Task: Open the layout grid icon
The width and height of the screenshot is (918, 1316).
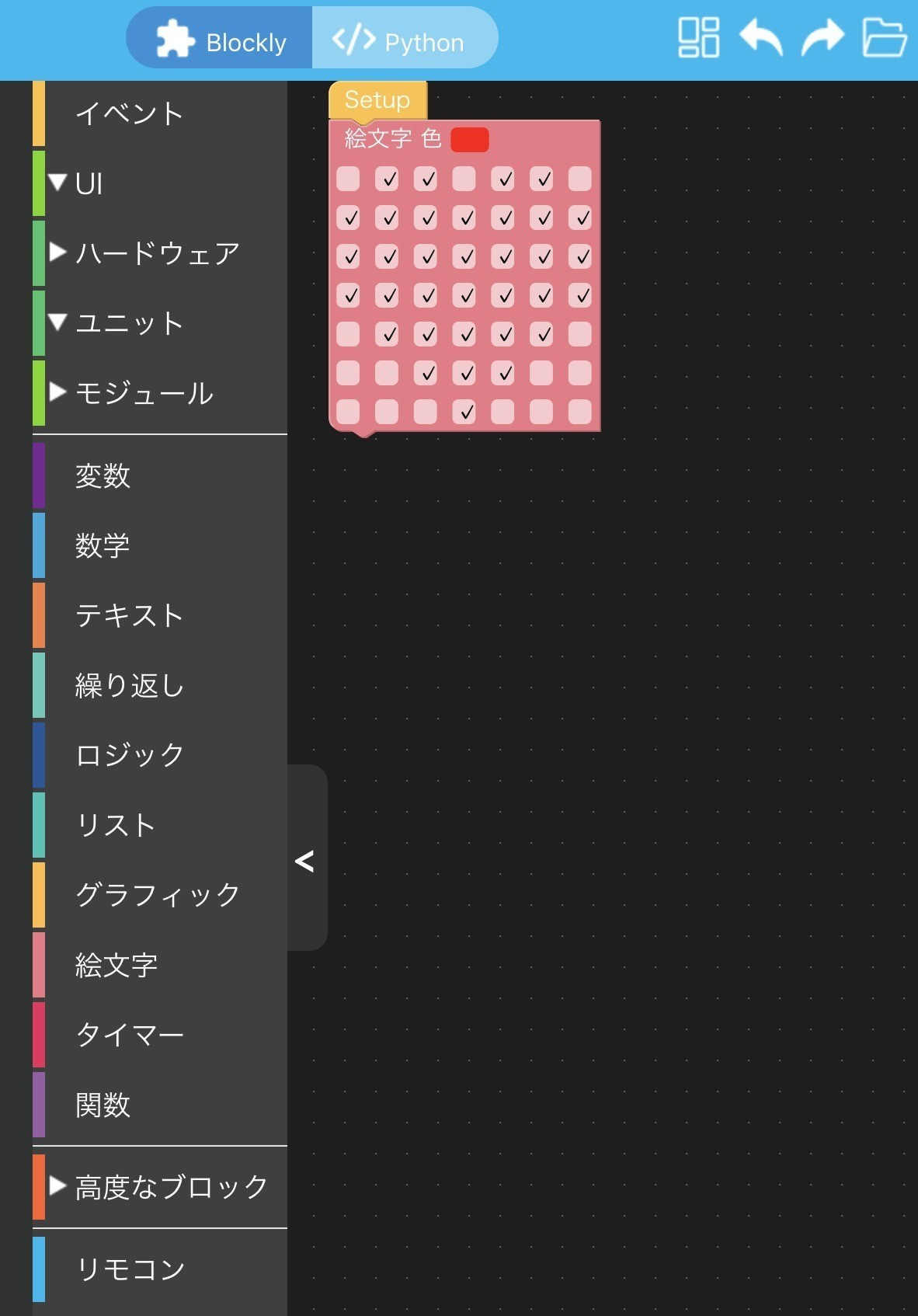Action: point(698,37)
